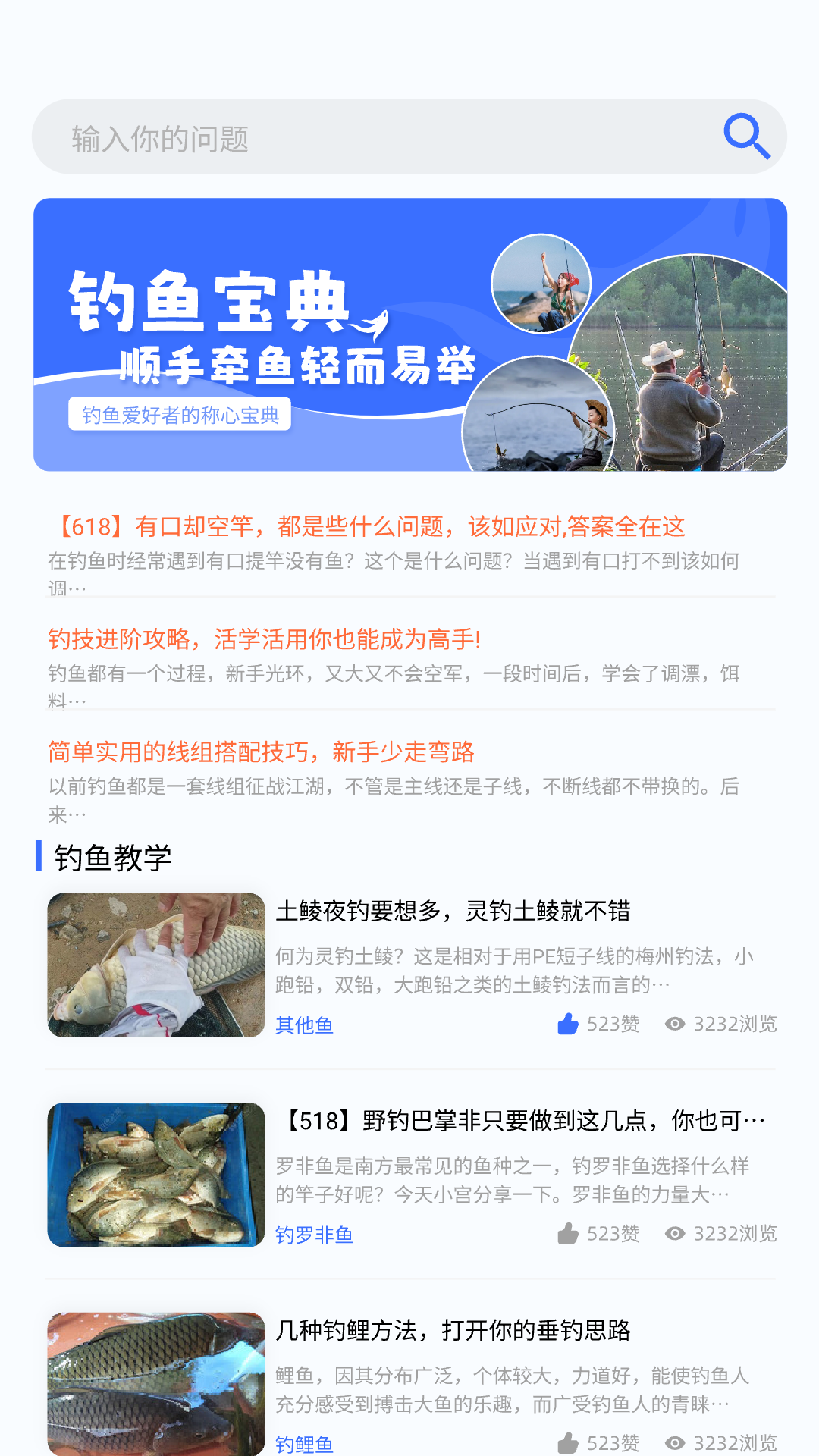
Task: Click the search input field
Action: pyautogui.click(x=303, y=136)
